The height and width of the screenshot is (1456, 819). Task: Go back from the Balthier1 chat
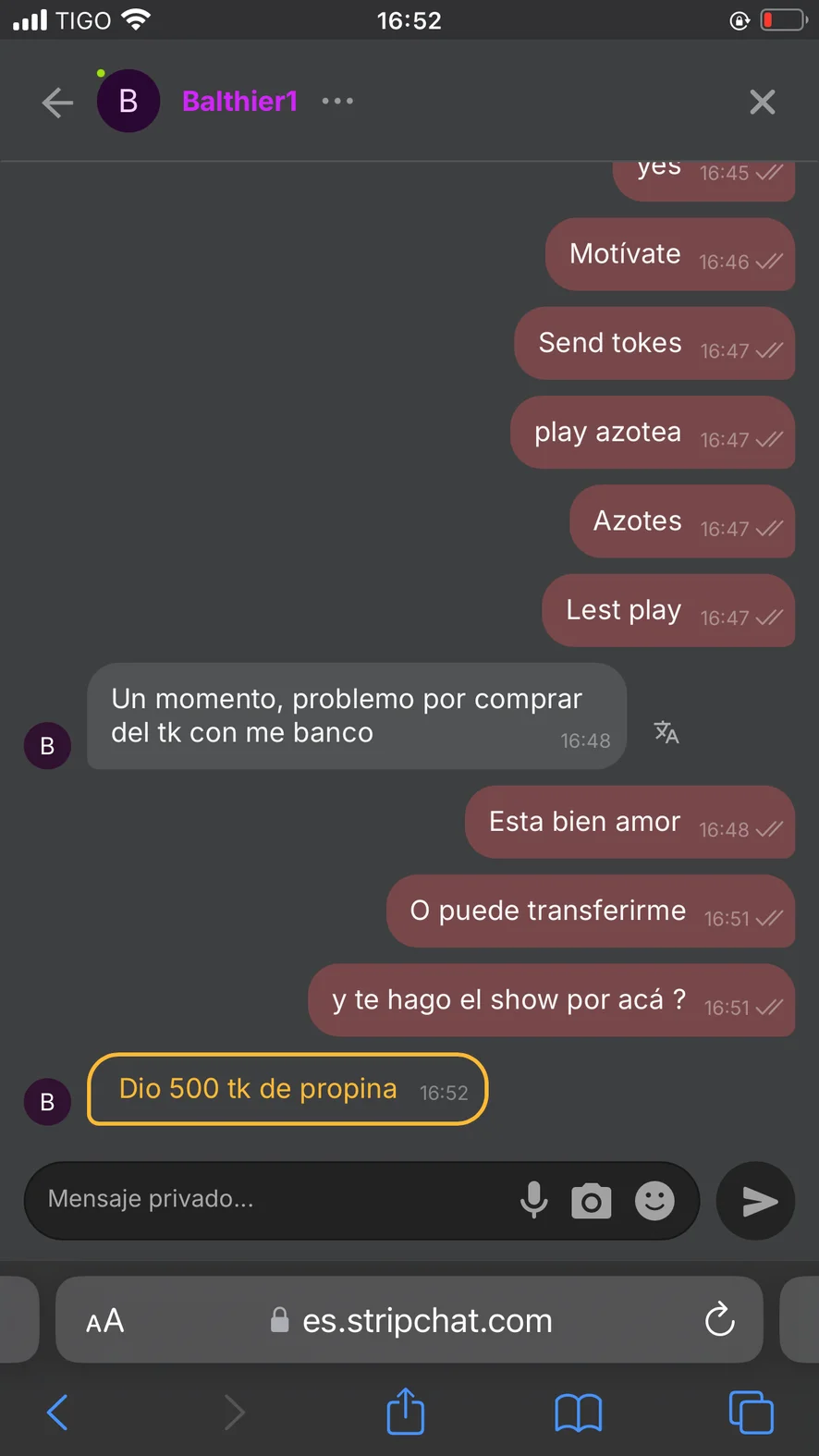pyautogui.click(x=57, y=103)
